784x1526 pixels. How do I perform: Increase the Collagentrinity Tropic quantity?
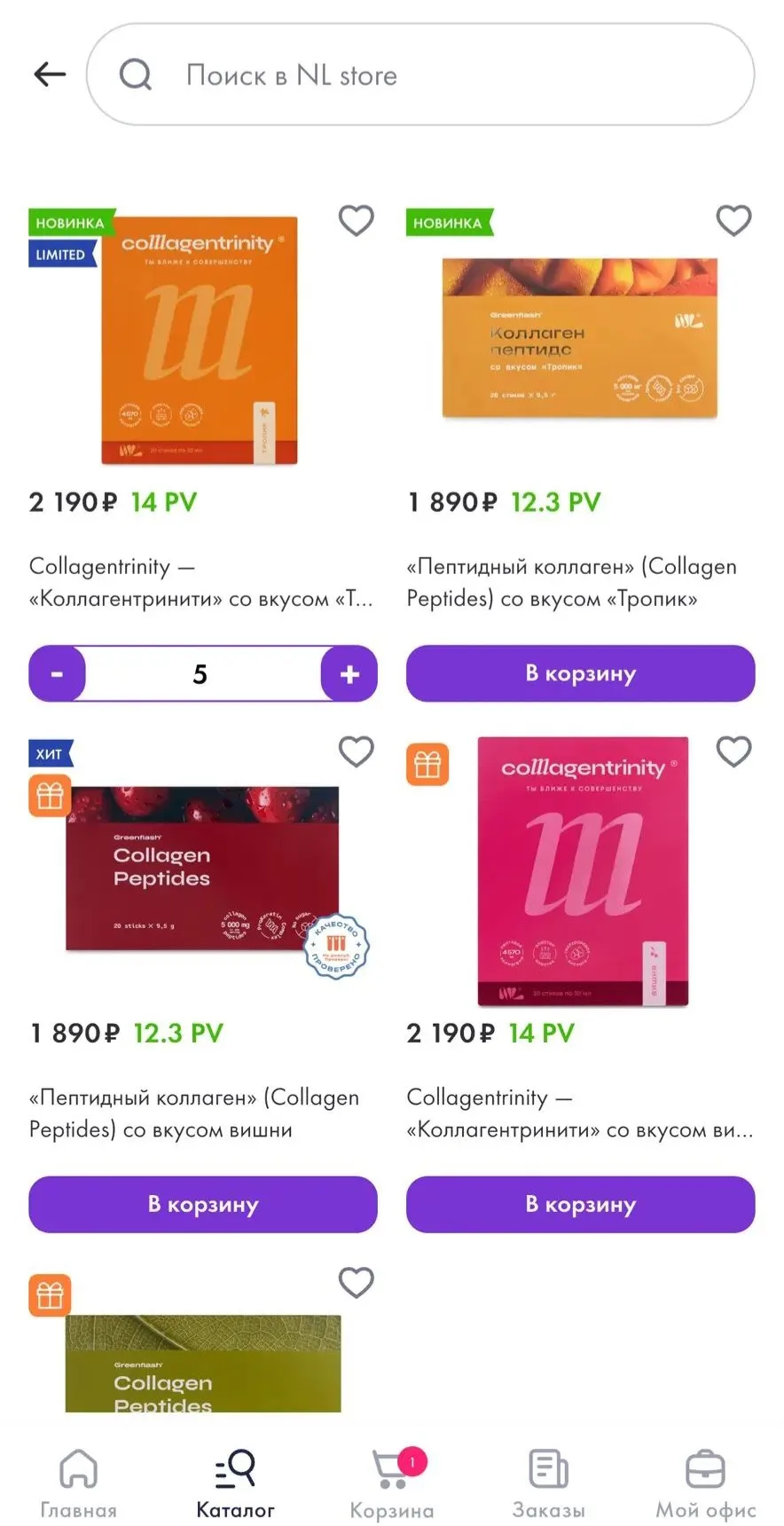349,673
